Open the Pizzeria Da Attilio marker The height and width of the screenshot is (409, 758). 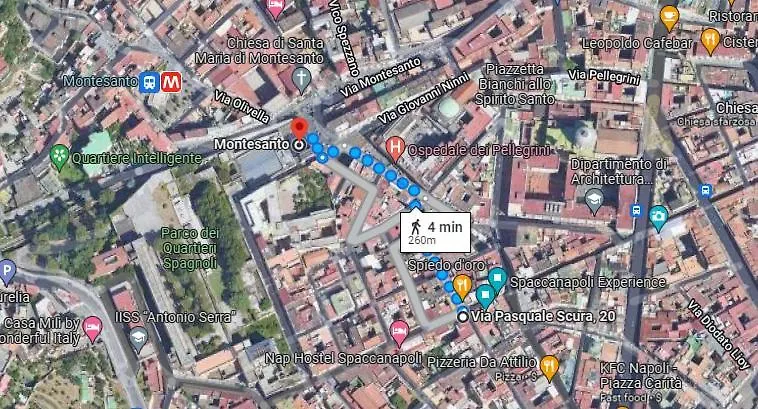(x=549, y=363)
